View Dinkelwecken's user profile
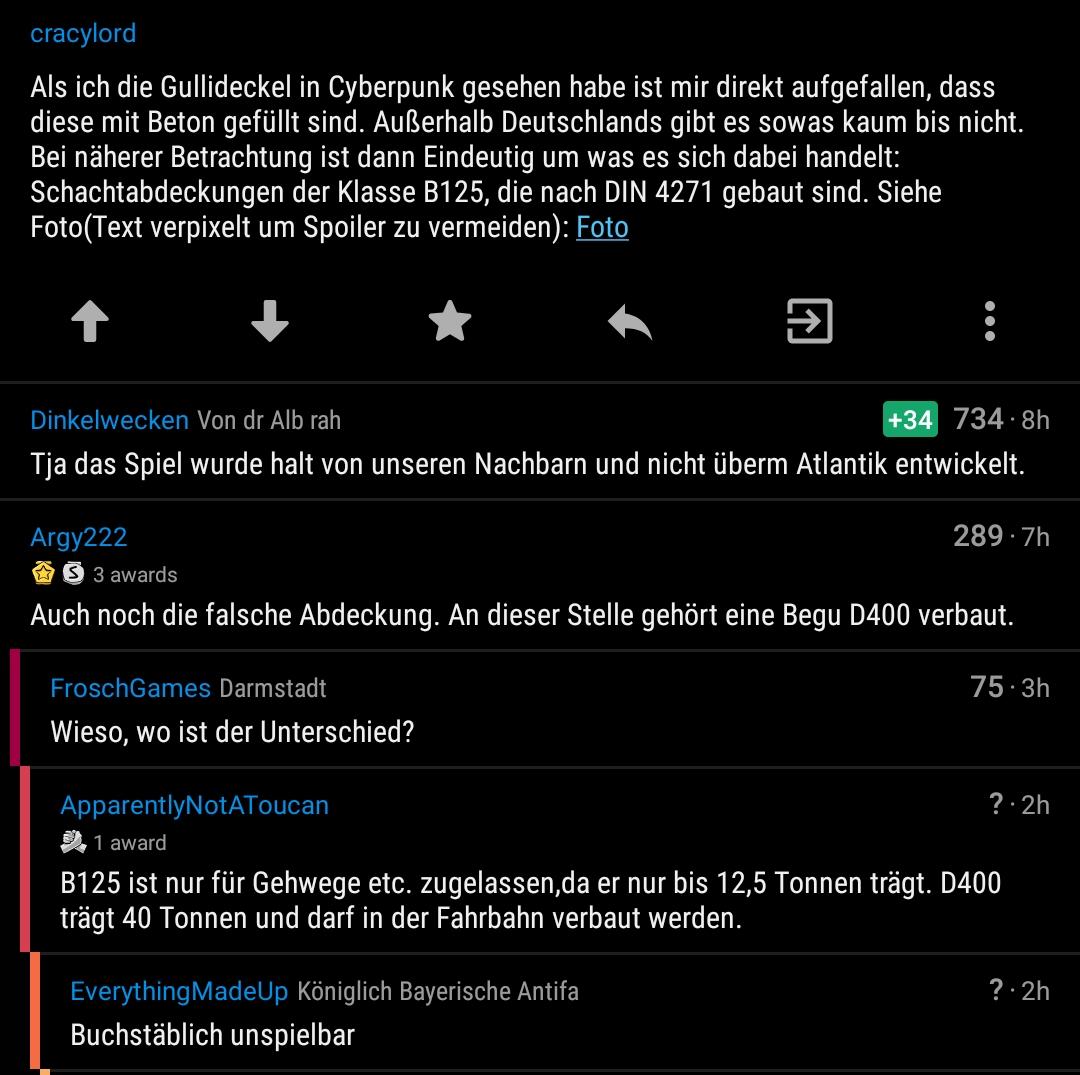1080x1075 pixels. point(109,420)
